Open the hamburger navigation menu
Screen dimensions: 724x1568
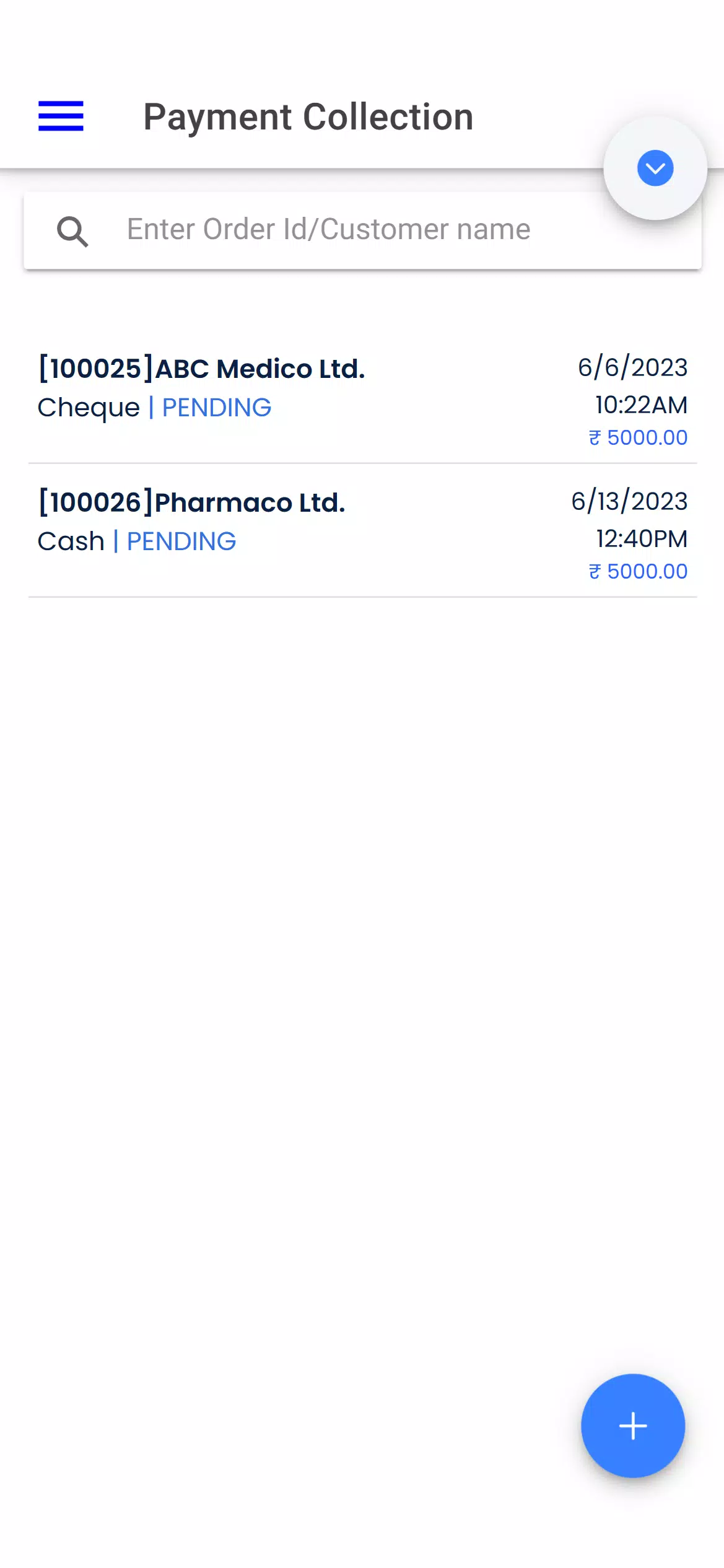coord(61,116)
